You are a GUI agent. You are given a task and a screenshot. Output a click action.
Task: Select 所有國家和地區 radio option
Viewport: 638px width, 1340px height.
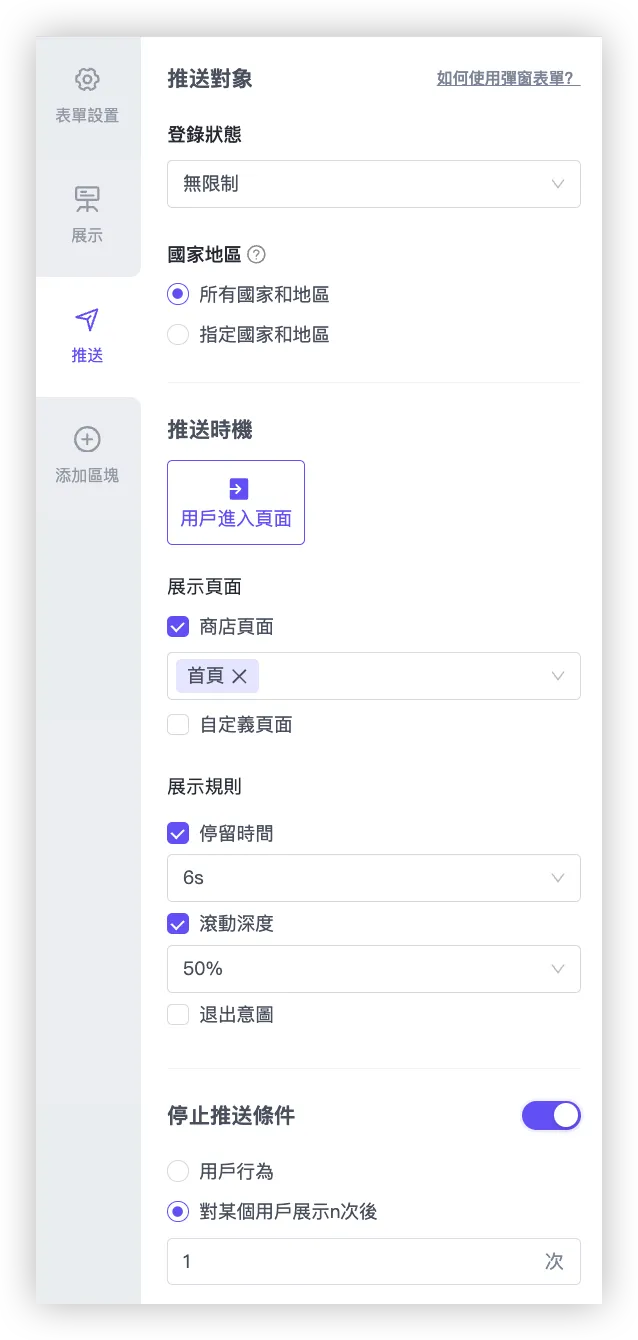coord(178,295)
